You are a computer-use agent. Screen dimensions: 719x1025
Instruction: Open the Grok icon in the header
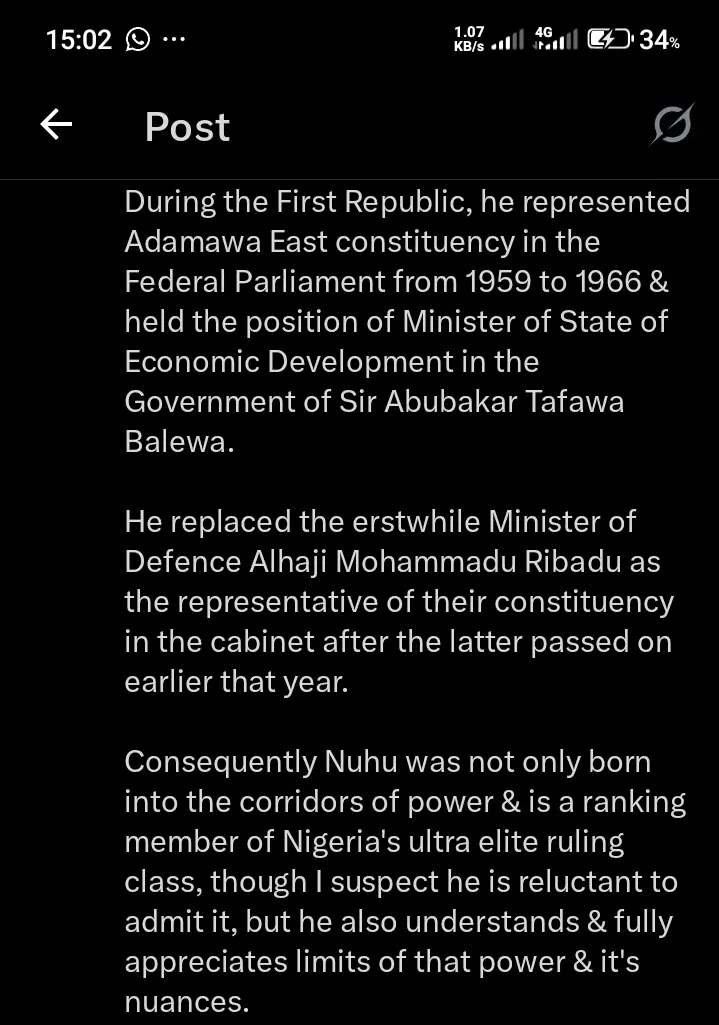(672, 126)
